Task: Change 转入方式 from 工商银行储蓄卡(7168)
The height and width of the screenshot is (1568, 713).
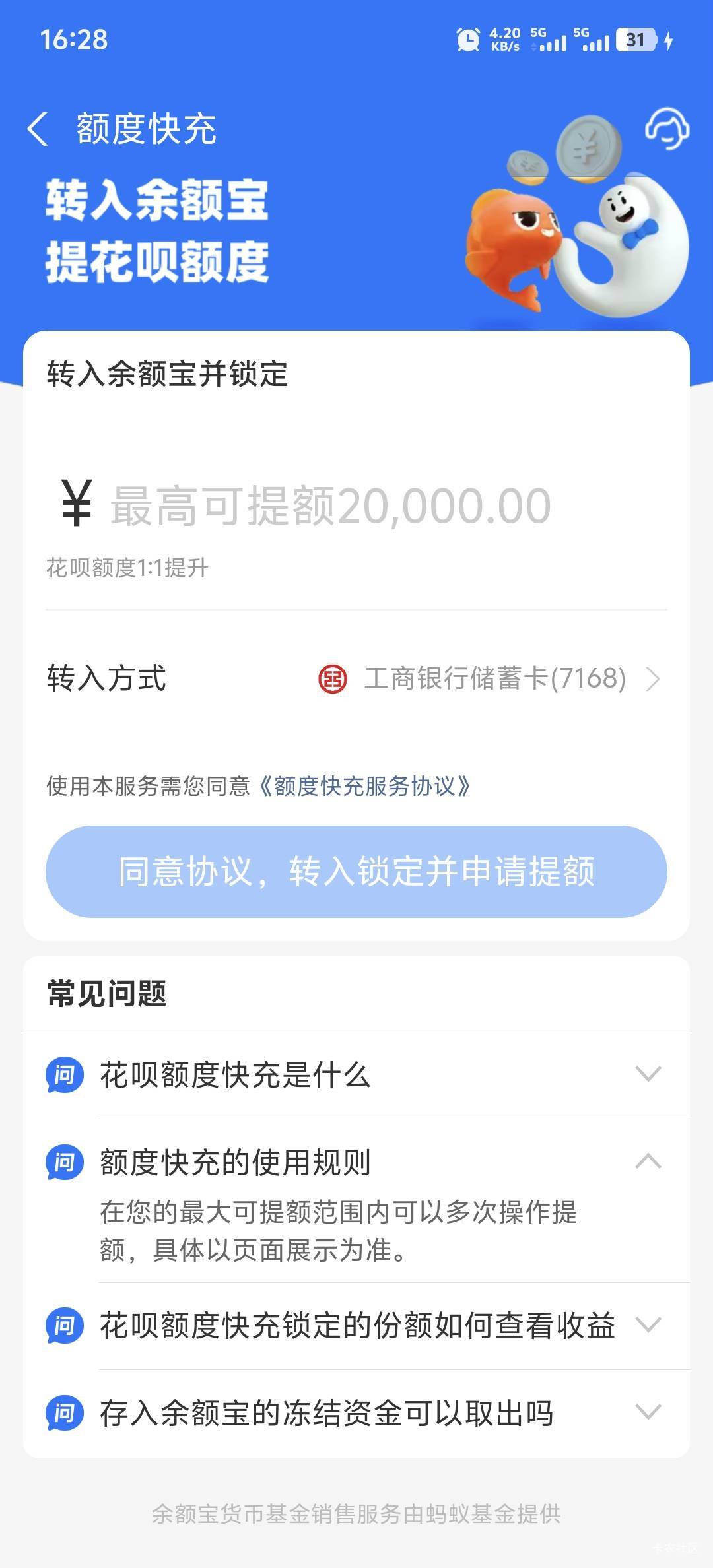Action: click(x=356, y=678)
